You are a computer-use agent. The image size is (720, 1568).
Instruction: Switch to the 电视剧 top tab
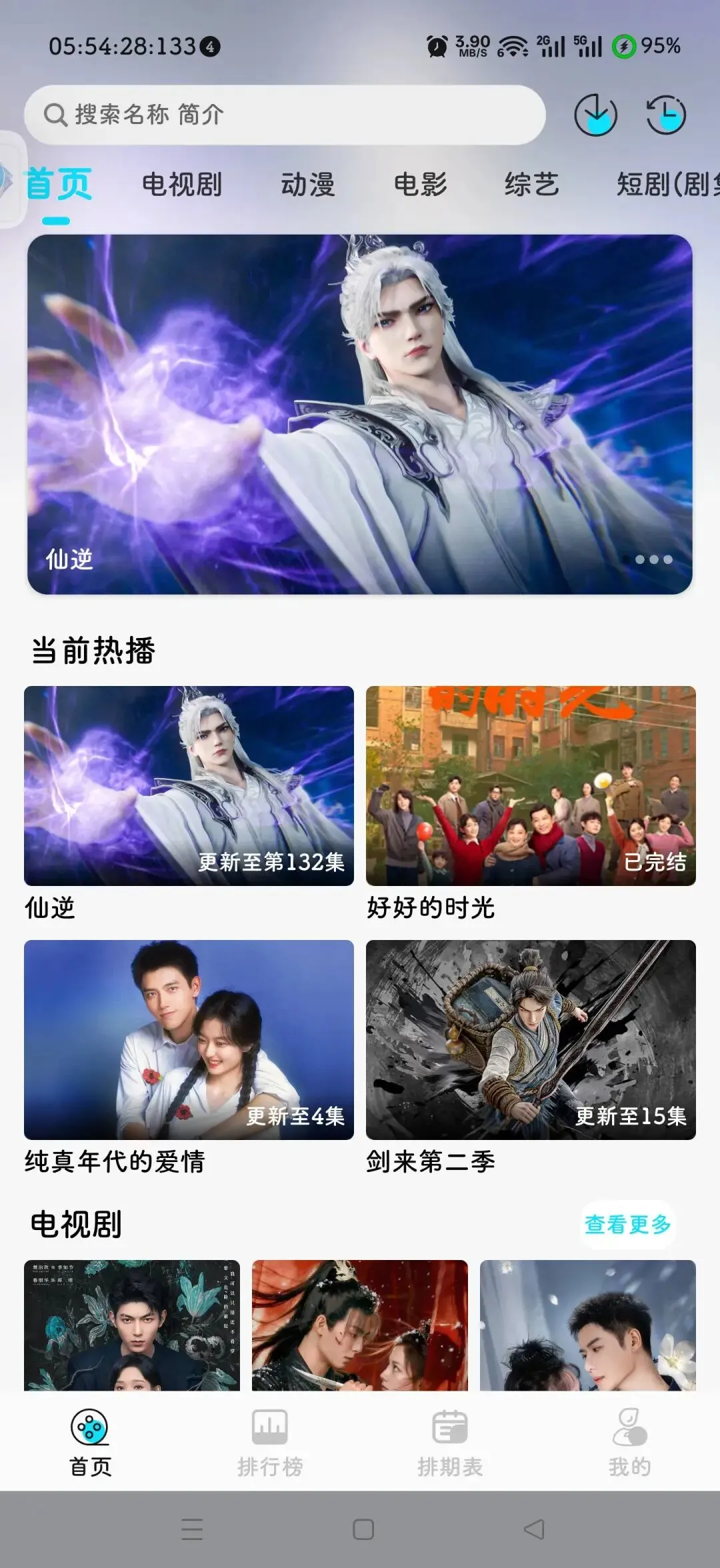[182, 185]
